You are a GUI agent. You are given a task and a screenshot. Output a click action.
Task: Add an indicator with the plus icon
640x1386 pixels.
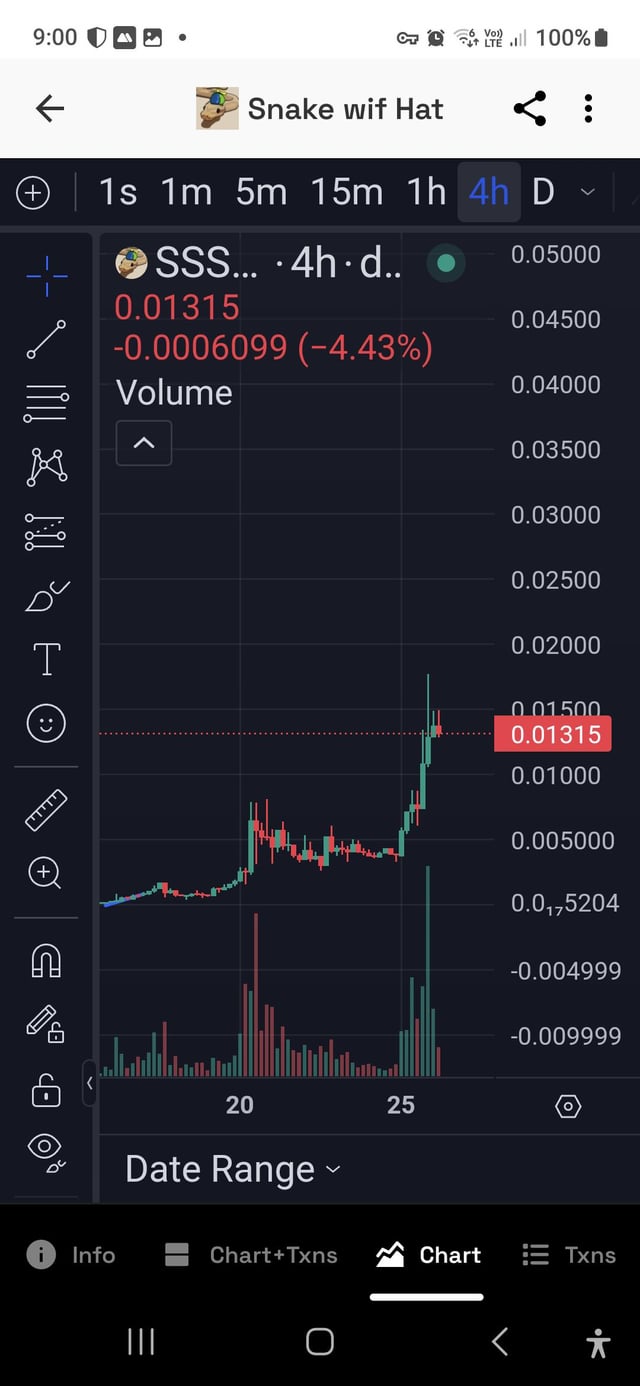tap(33, 192)
